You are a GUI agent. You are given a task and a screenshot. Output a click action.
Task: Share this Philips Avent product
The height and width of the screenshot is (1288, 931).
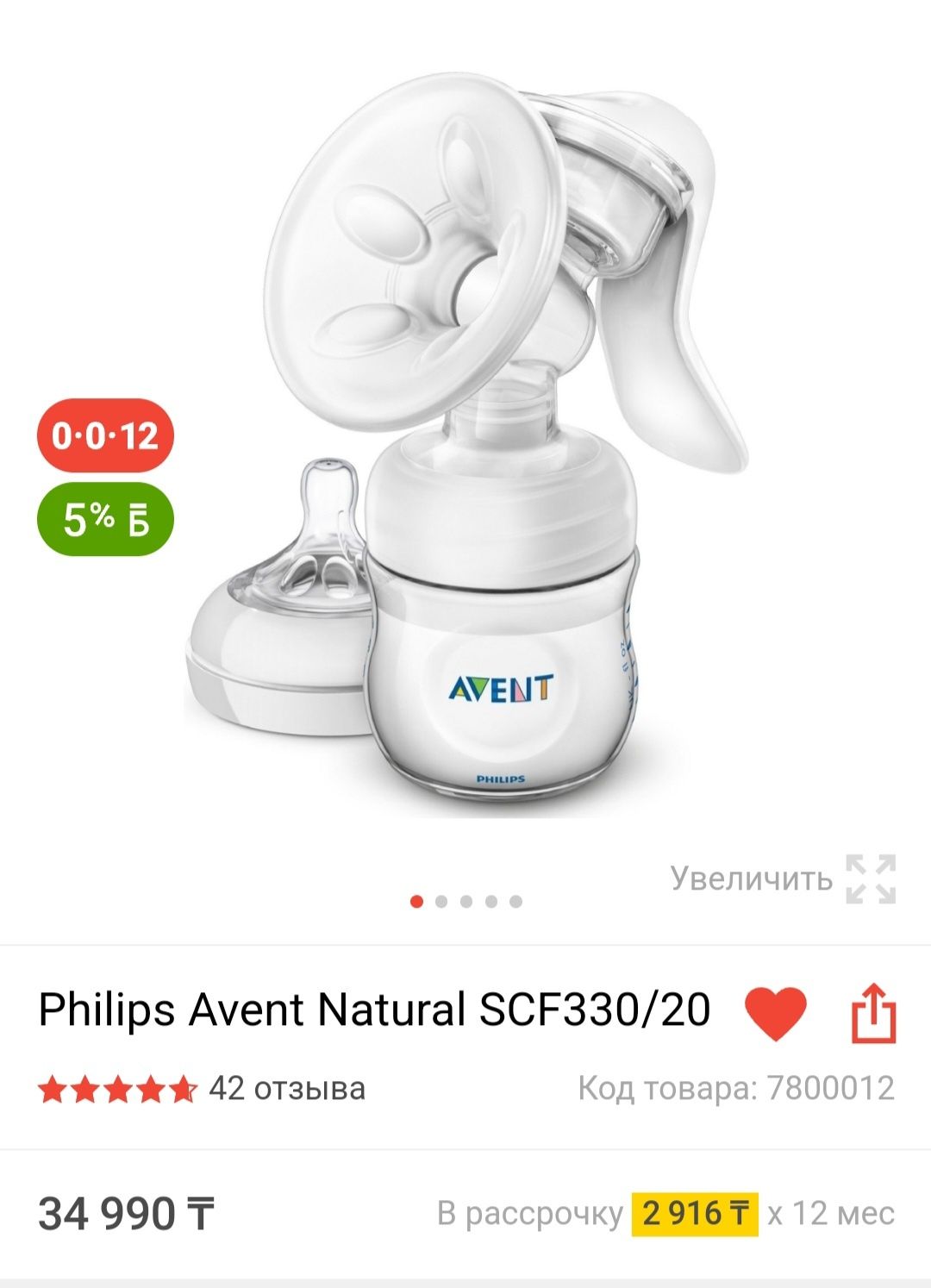pos(874,1013)
